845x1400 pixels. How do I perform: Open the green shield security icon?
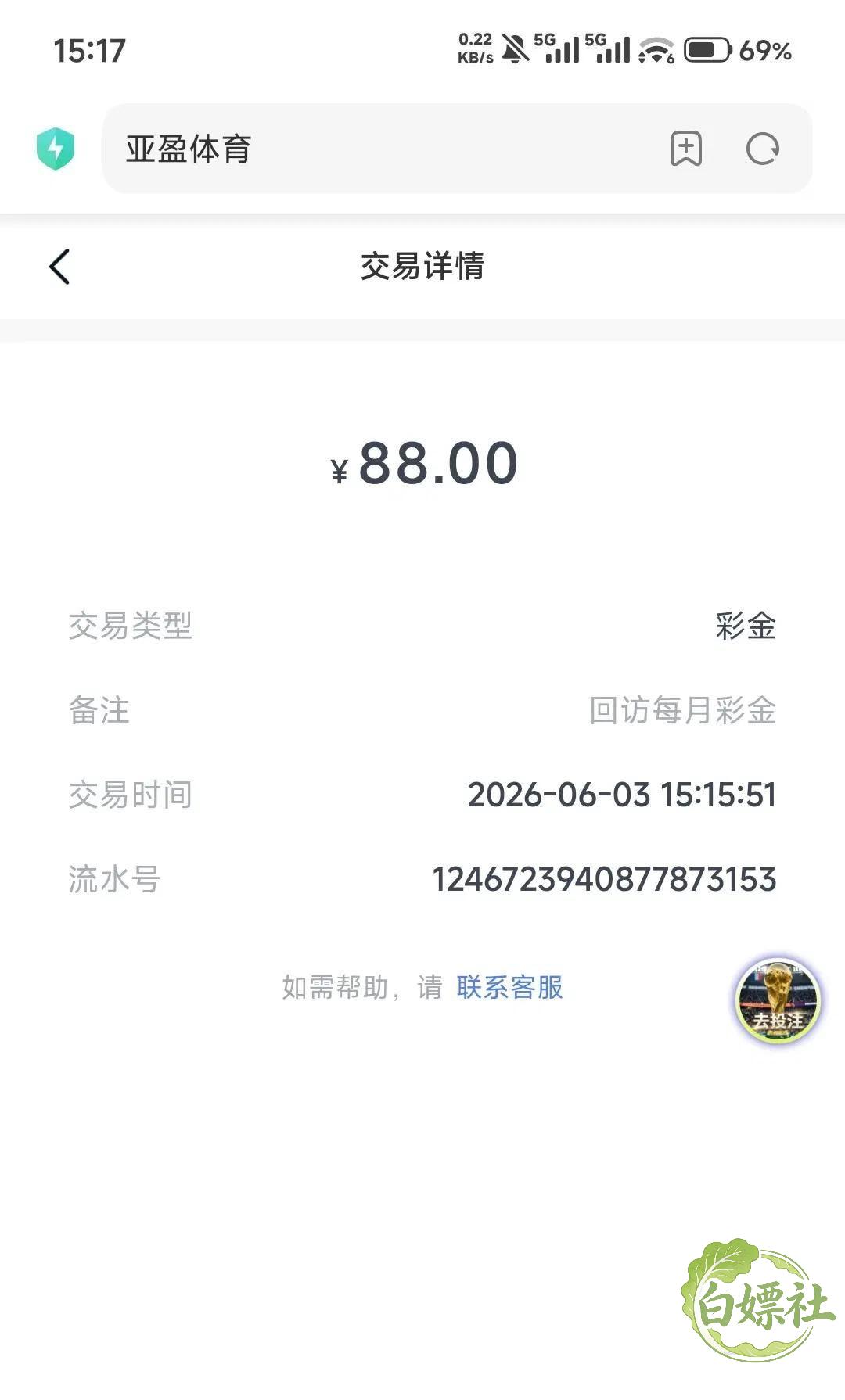(56, 149)
